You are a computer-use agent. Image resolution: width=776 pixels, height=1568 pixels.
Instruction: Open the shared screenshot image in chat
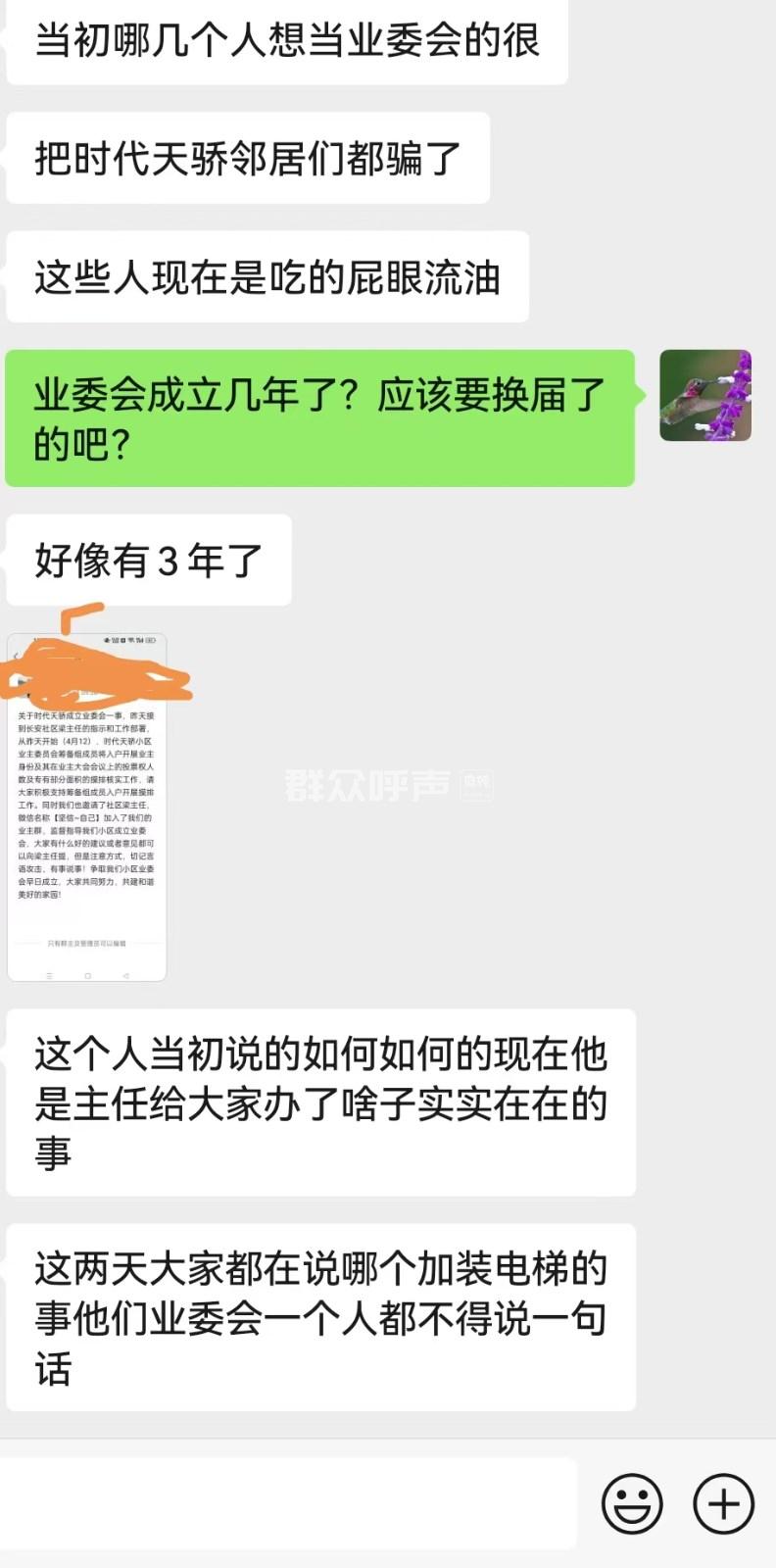(x=87, y=808)
